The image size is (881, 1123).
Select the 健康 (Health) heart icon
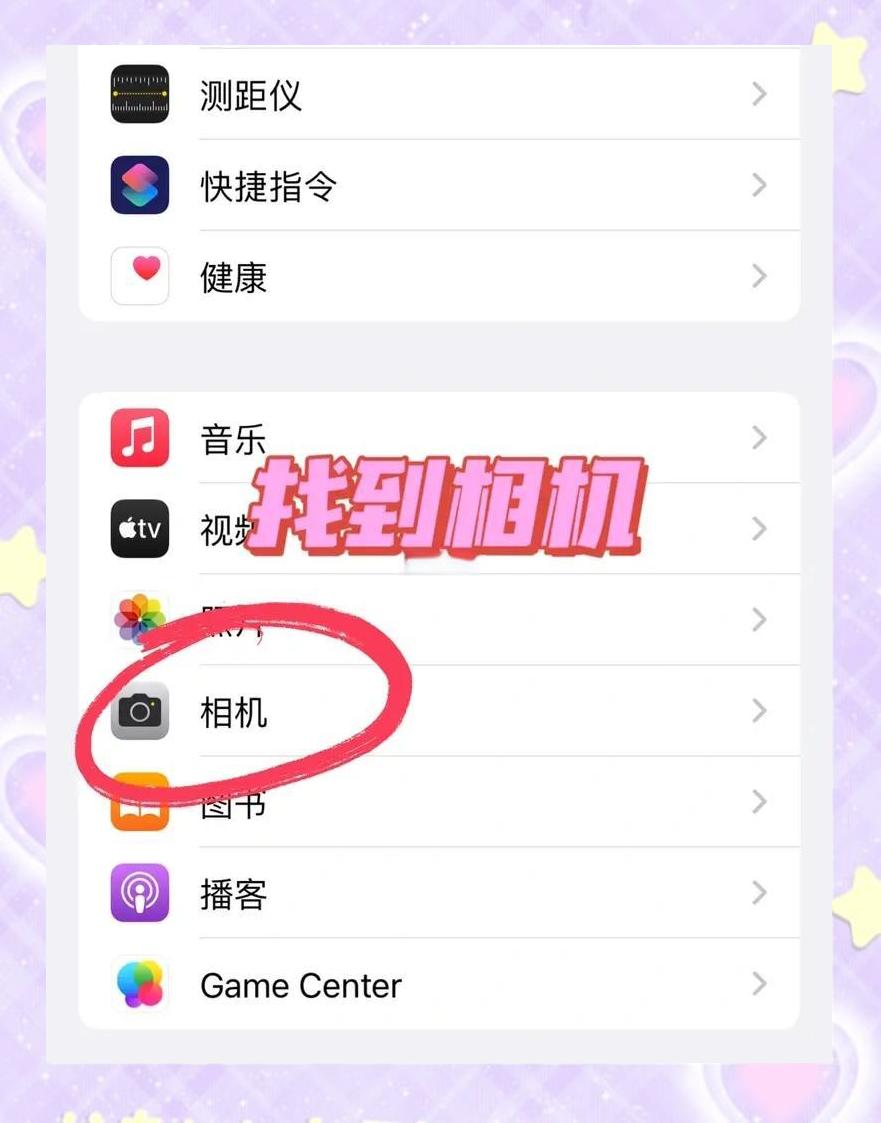(x=139, y=276)
